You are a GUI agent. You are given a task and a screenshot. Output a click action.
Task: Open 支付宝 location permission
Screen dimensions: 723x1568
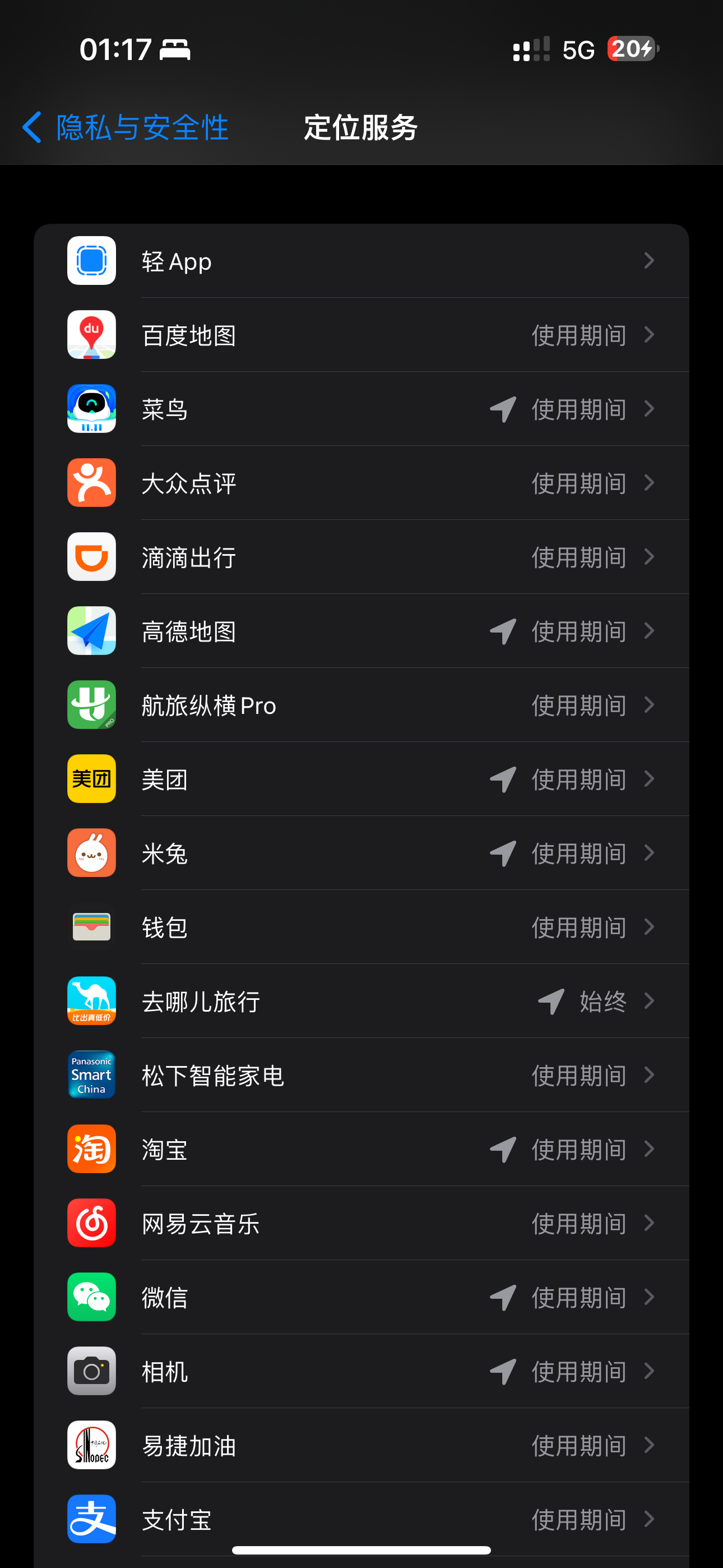tap(361, 1519)
